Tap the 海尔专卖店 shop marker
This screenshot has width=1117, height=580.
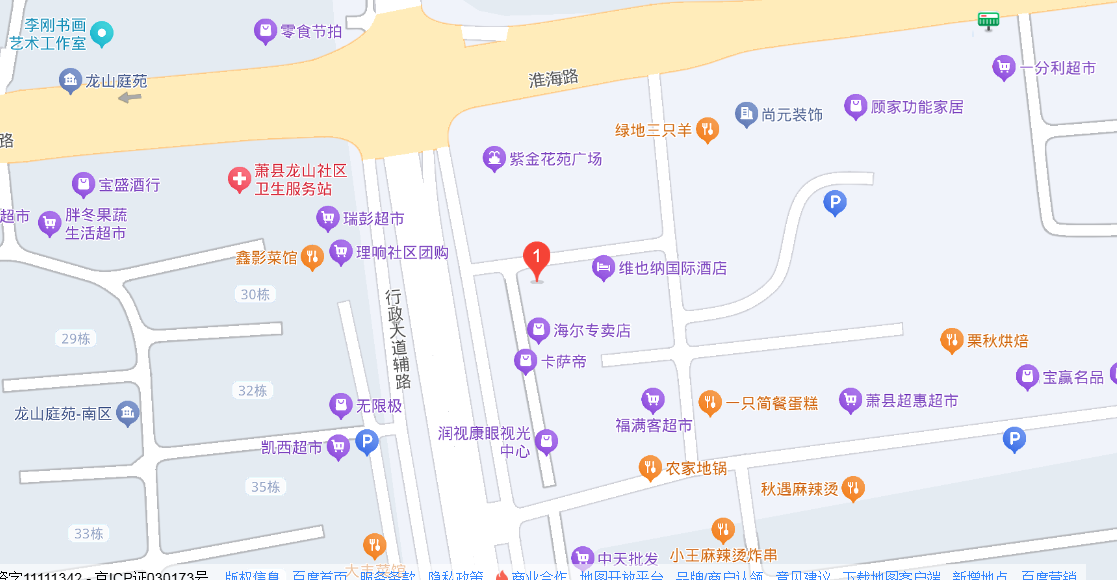pyautogui.click(x=539, y=330)
